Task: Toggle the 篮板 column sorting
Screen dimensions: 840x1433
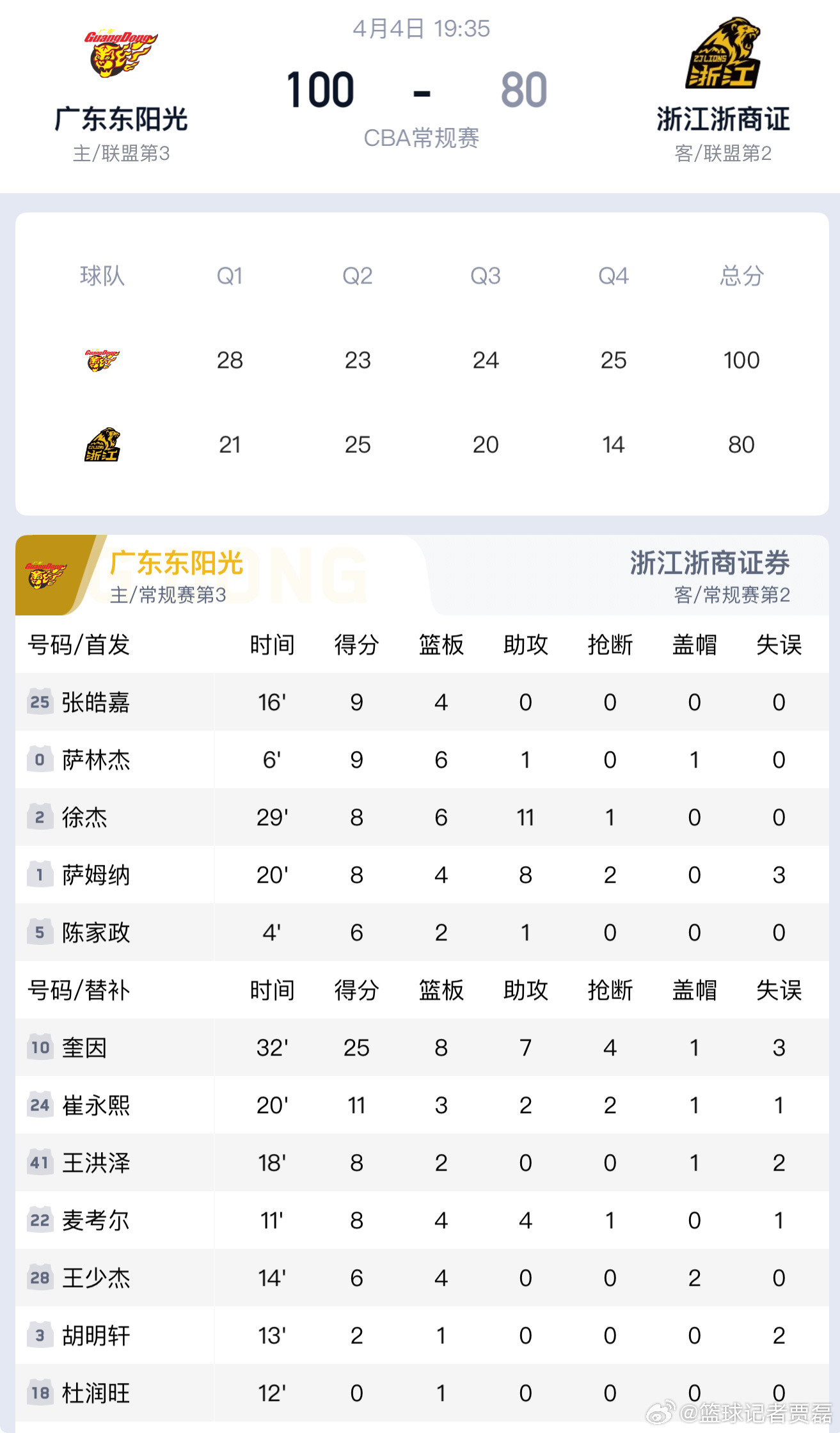Action: 441,646
